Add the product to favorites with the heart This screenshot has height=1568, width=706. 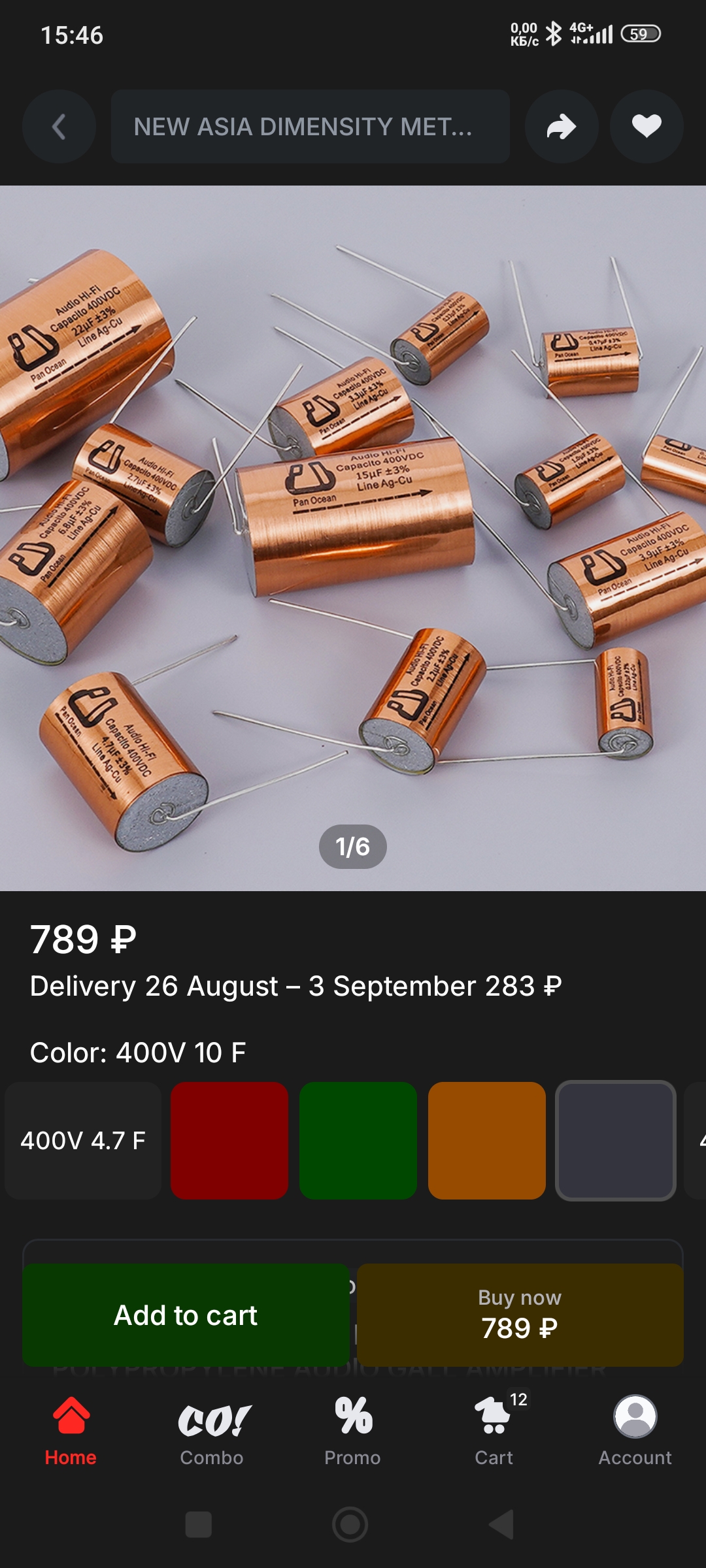(x=647, y=126)
